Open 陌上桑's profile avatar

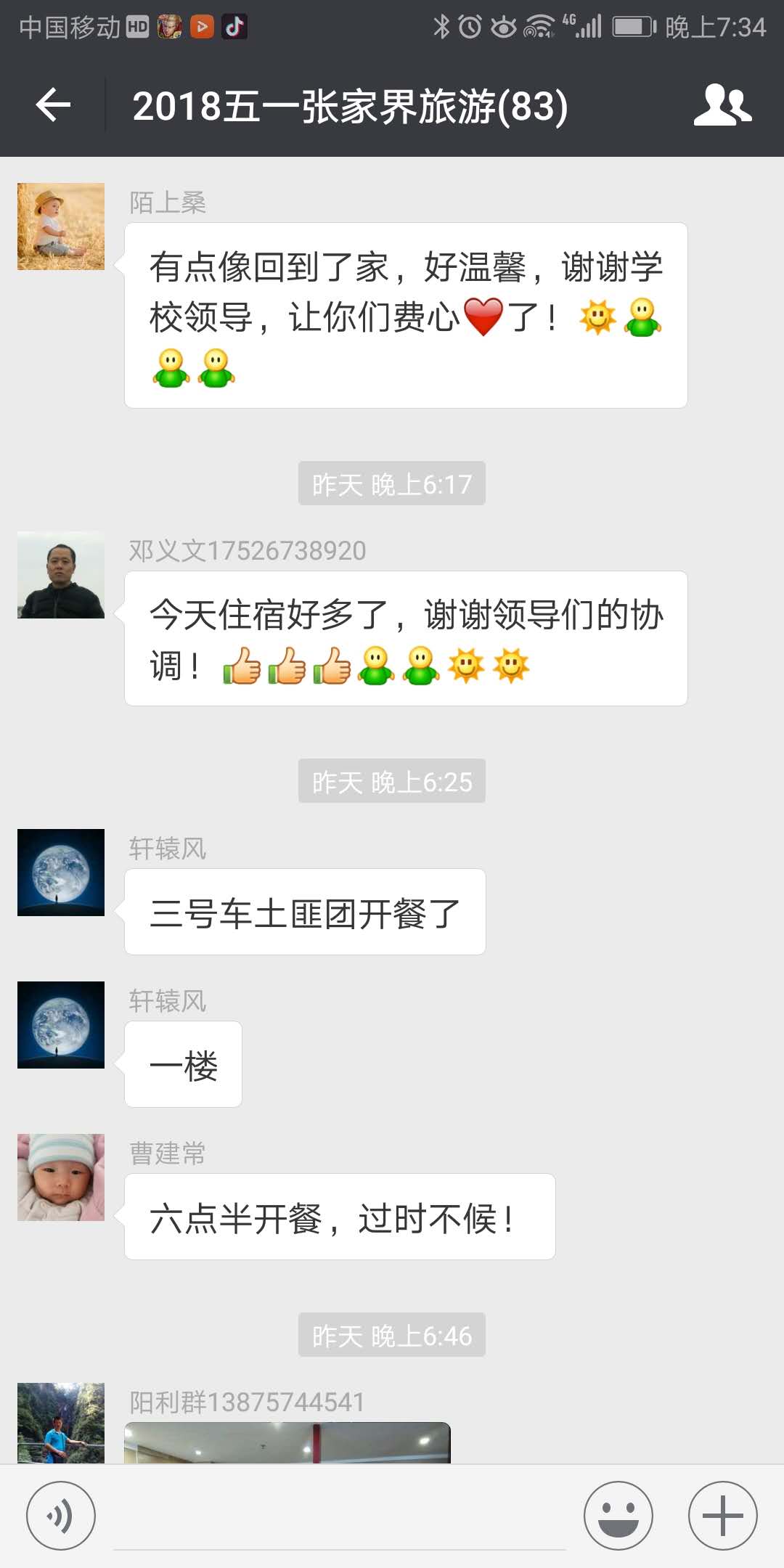coord(61,226)
